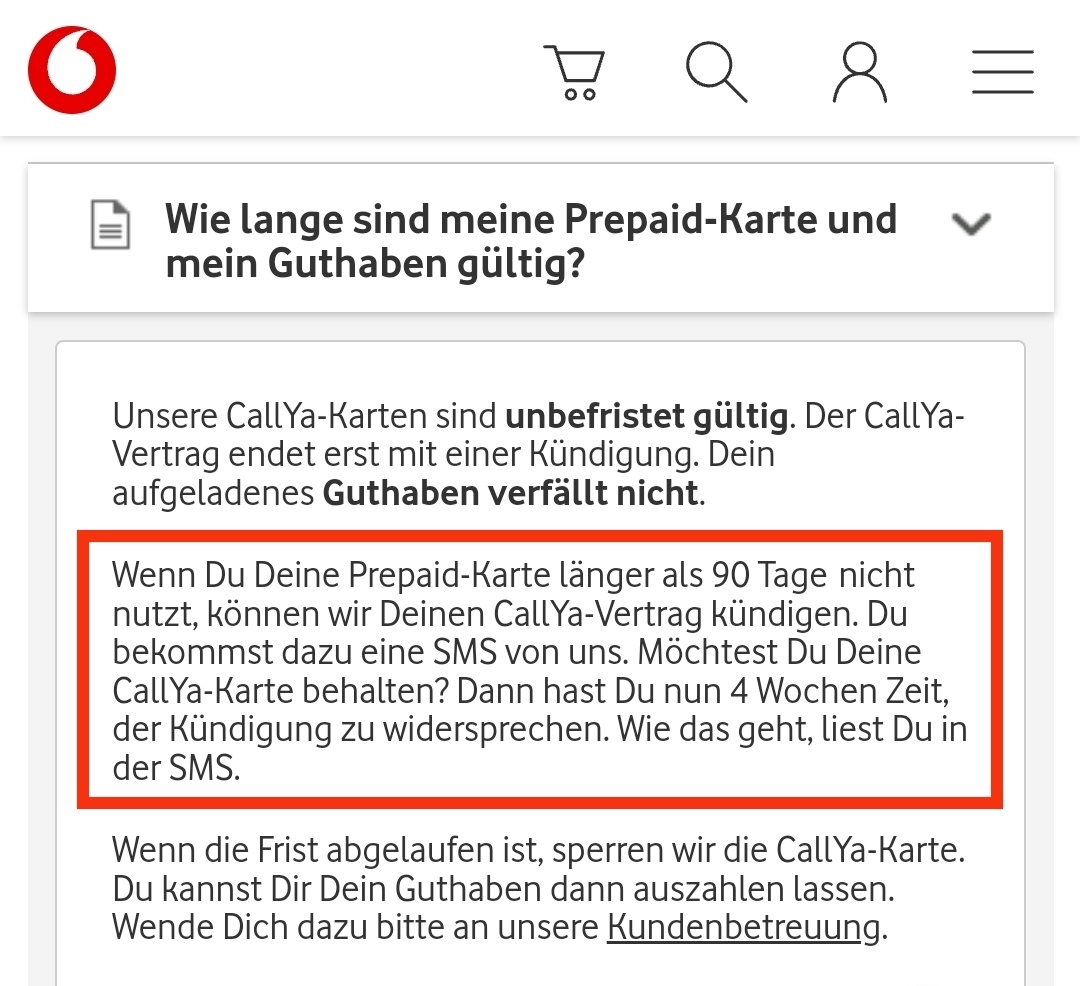Screen dimensions: 1080x986
Task: Open the user account icon
Action: tap(860, 72)
